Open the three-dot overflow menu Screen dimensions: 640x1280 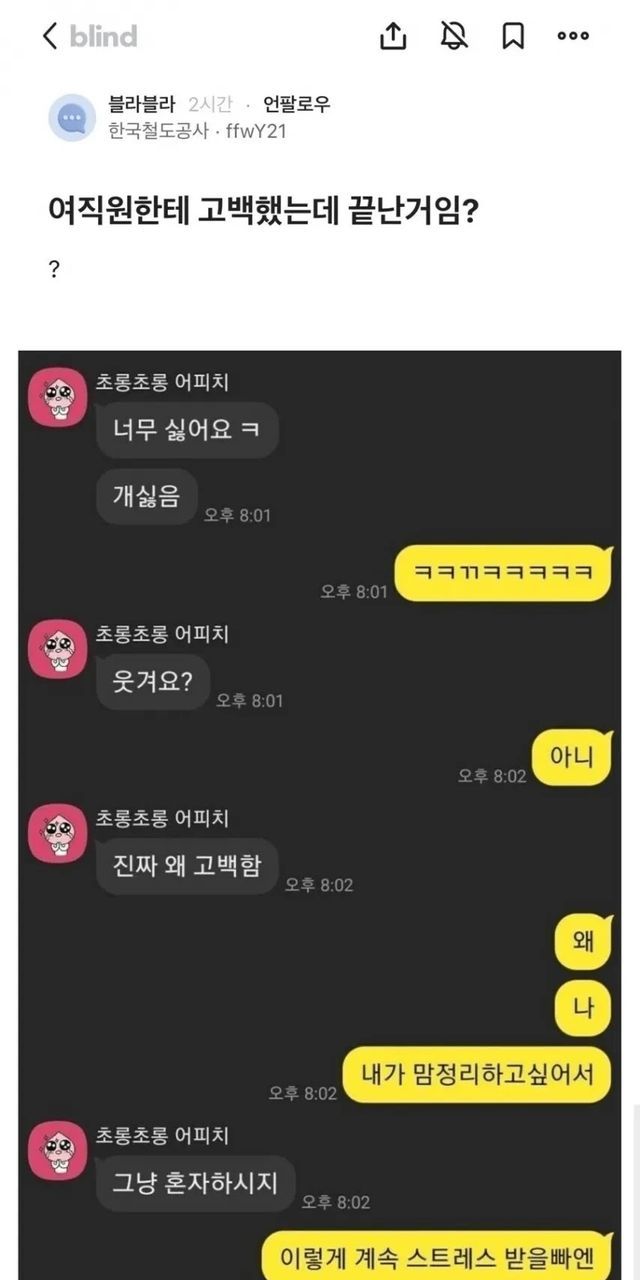point(573,37)
